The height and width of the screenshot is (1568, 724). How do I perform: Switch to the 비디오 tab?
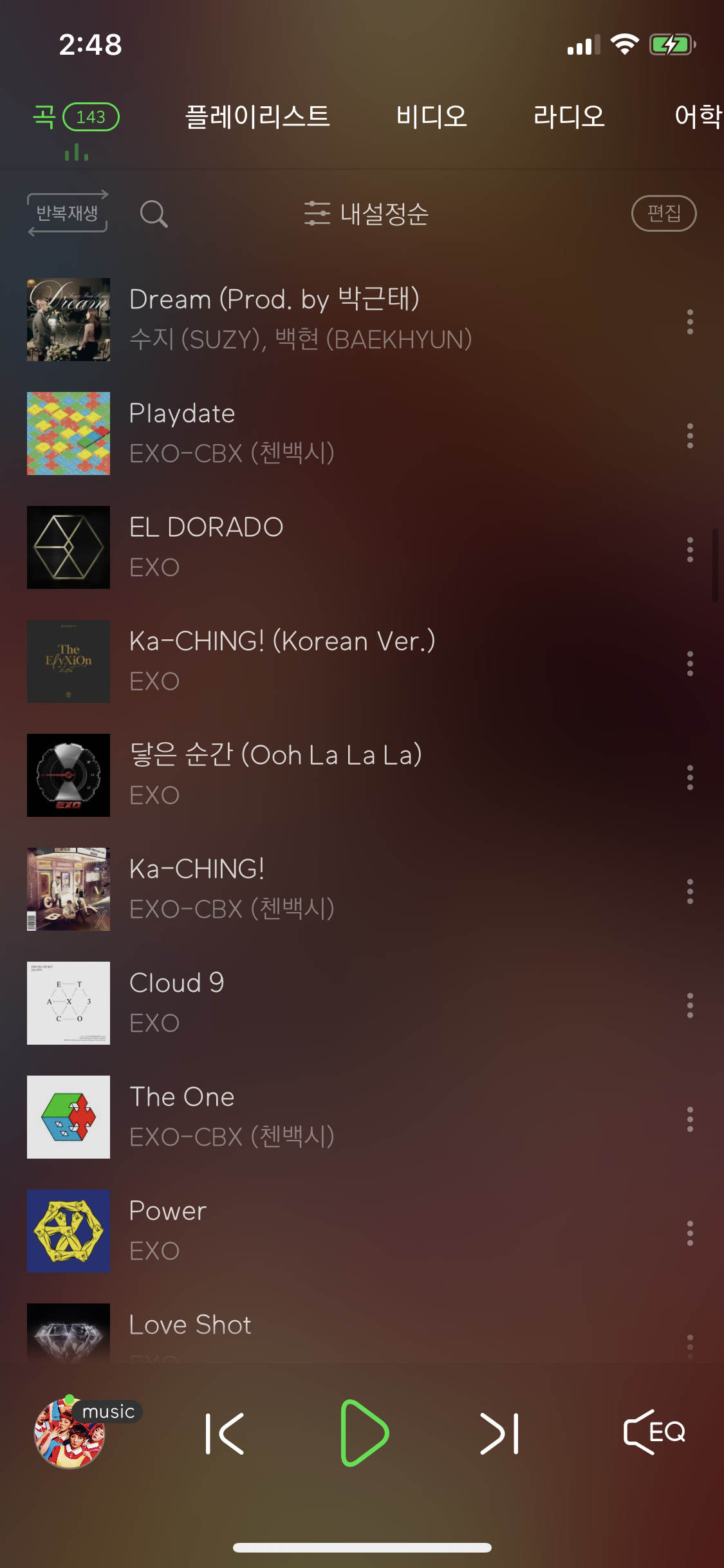(x=431, y=117)
